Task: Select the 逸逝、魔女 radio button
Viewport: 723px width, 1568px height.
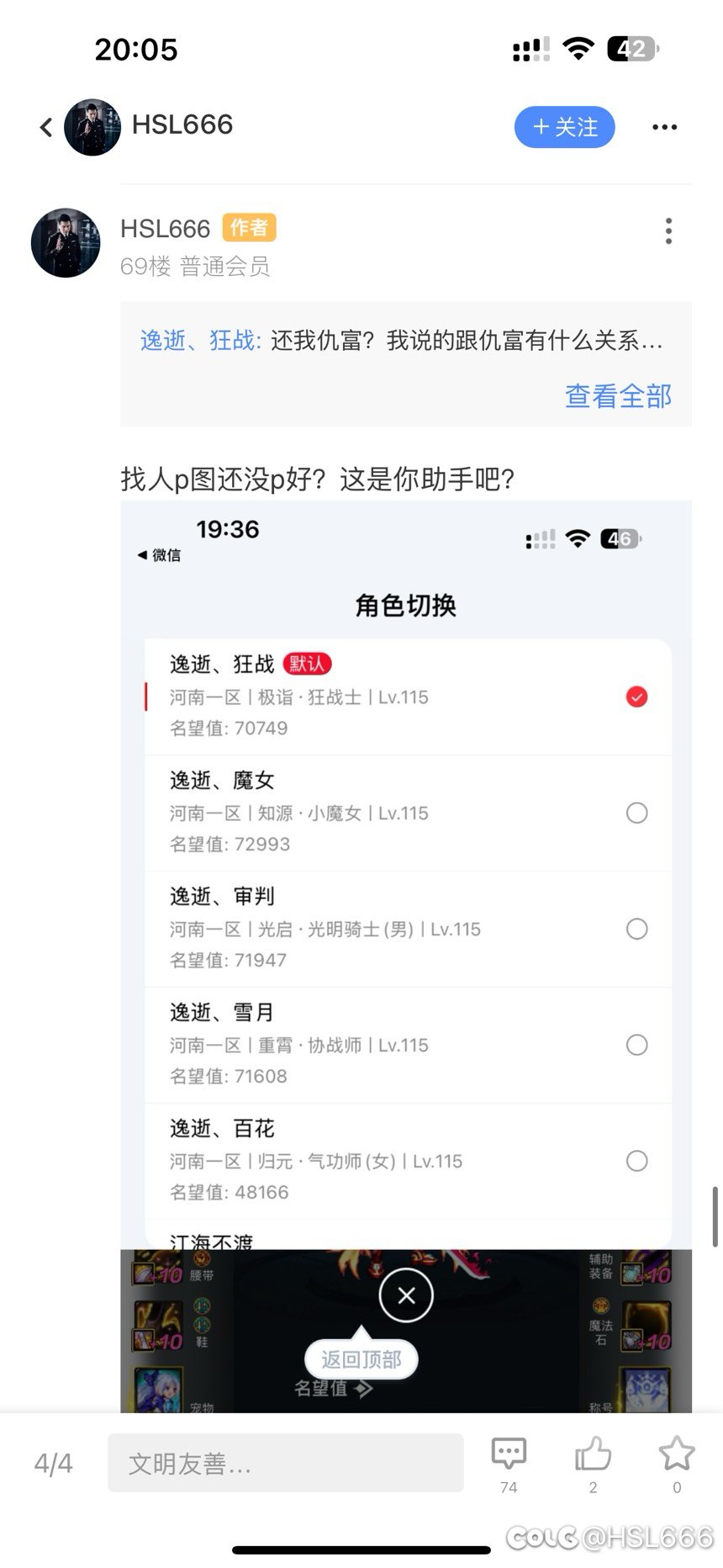Action: click(x=636, y=813)
